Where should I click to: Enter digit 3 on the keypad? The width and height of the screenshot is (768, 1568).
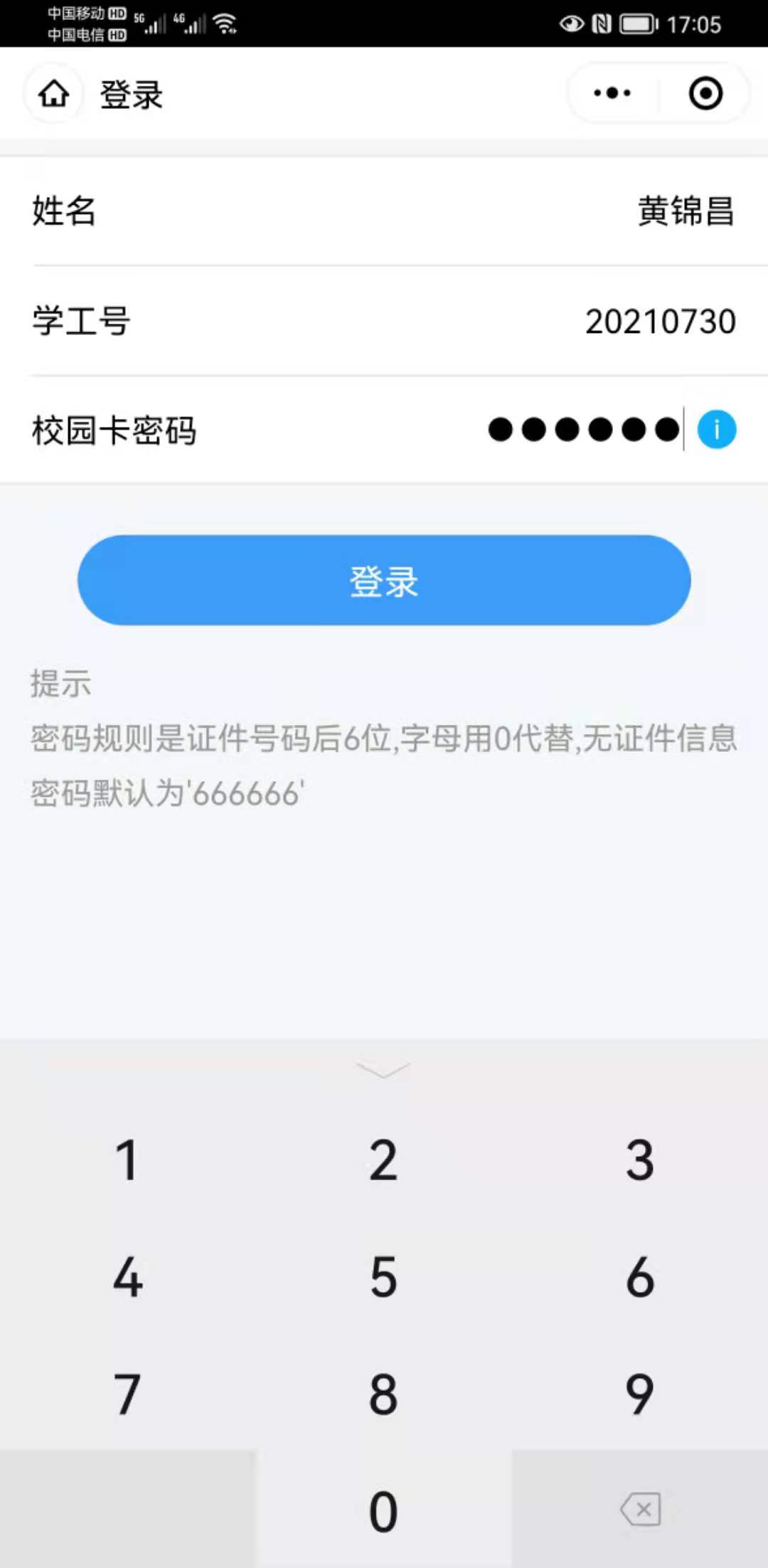point(640,1160)
